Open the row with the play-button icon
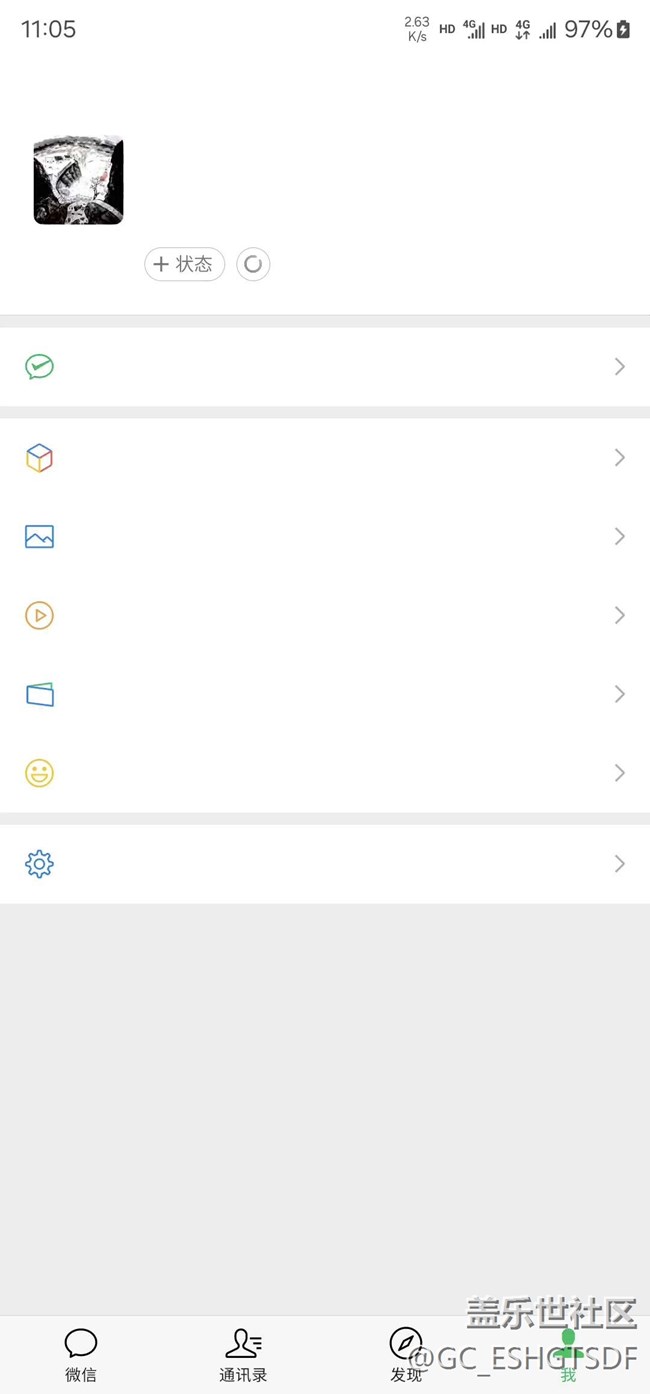650x1394 pixels. coord(325,615)
